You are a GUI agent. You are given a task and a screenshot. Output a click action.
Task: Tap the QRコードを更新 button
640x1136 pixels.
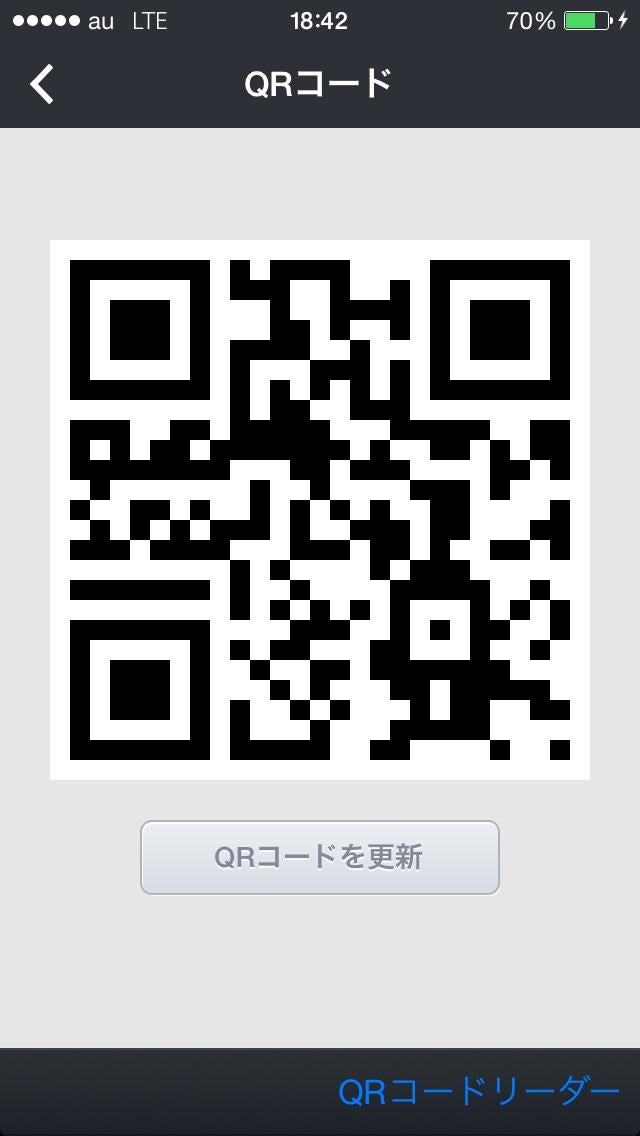click(319, 857)
